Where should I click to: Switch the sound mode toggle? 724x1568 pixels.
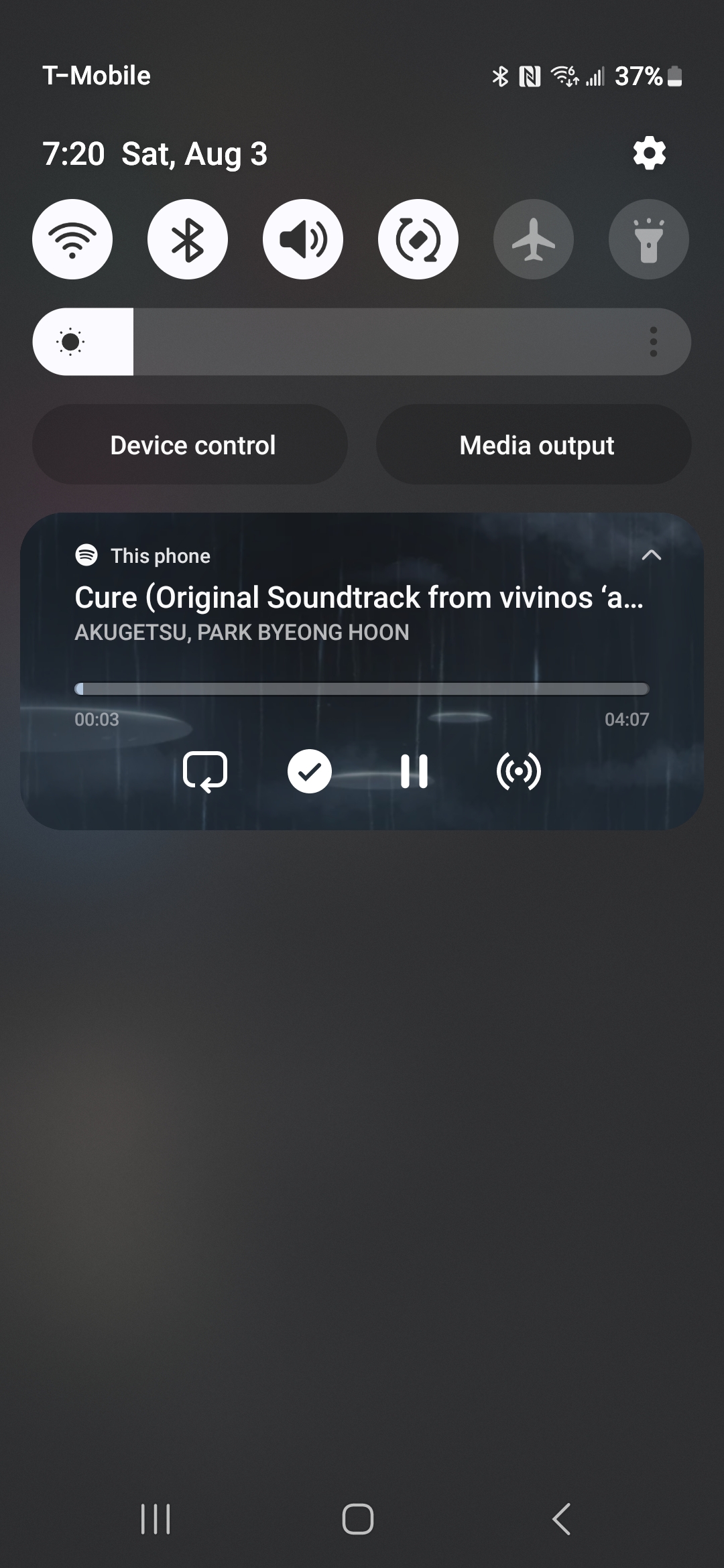tap(303, 239)
